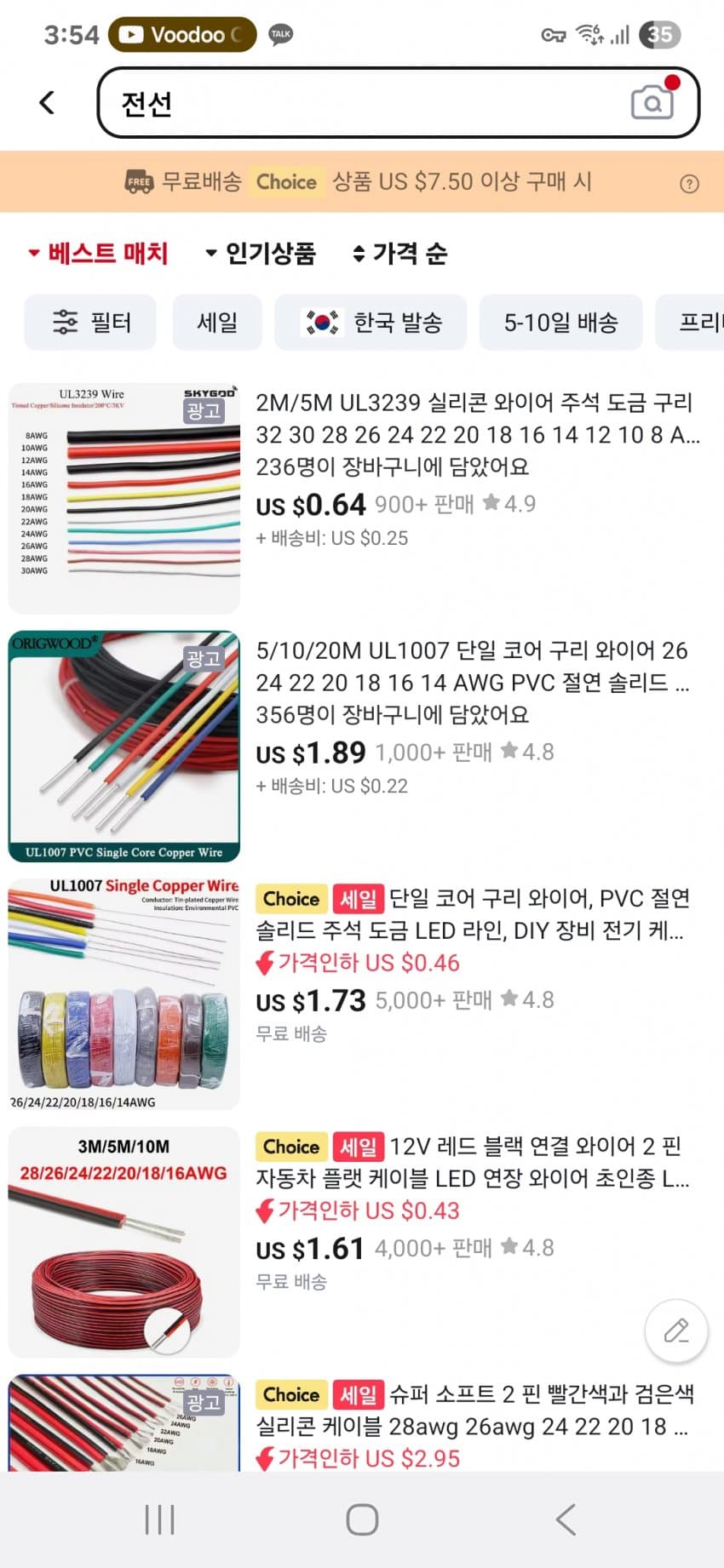Filter by 한국 발송
The image size is (724, 1568).
pyautogui.click(x=371, y=323)
